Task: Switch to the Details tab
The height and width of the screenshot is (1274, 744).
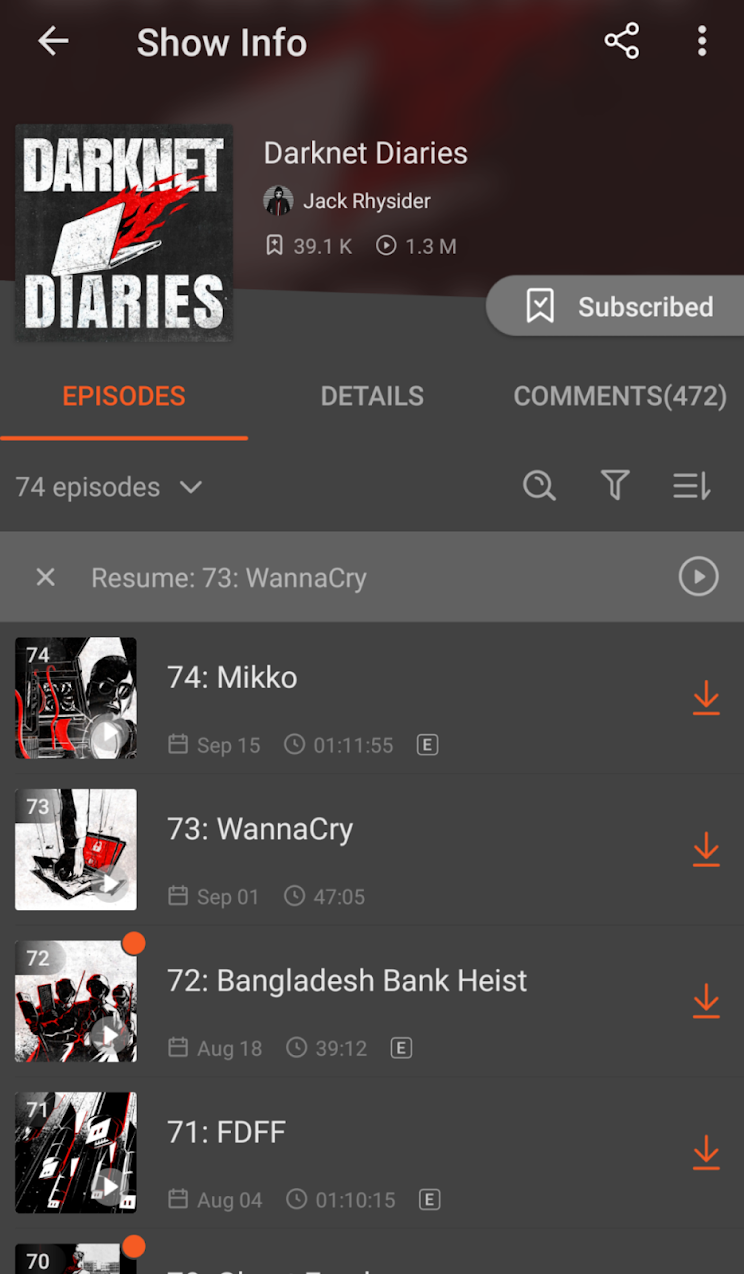Action: tap(372, 396)
